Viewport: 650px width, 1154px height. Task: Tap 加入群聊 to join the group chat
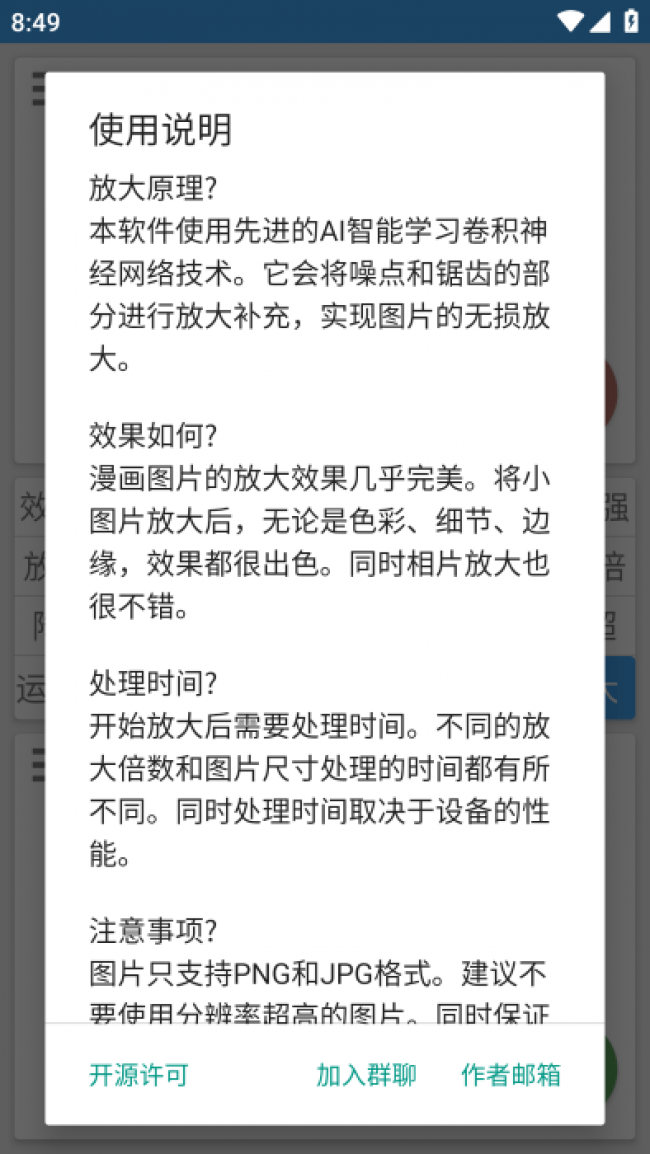click(366, 1075)
